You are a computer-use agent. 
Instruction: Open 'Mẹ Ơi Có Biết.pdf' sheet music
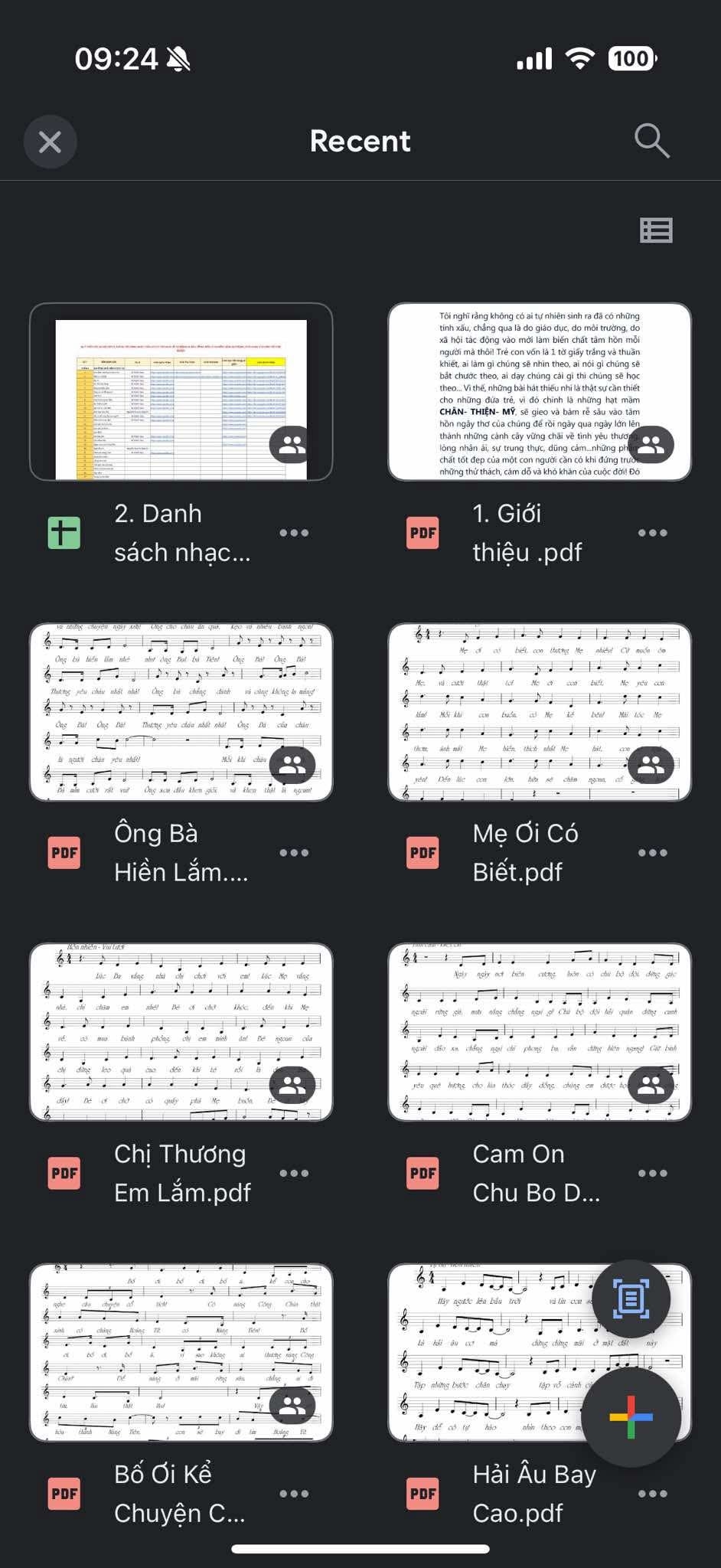point(540,712)
